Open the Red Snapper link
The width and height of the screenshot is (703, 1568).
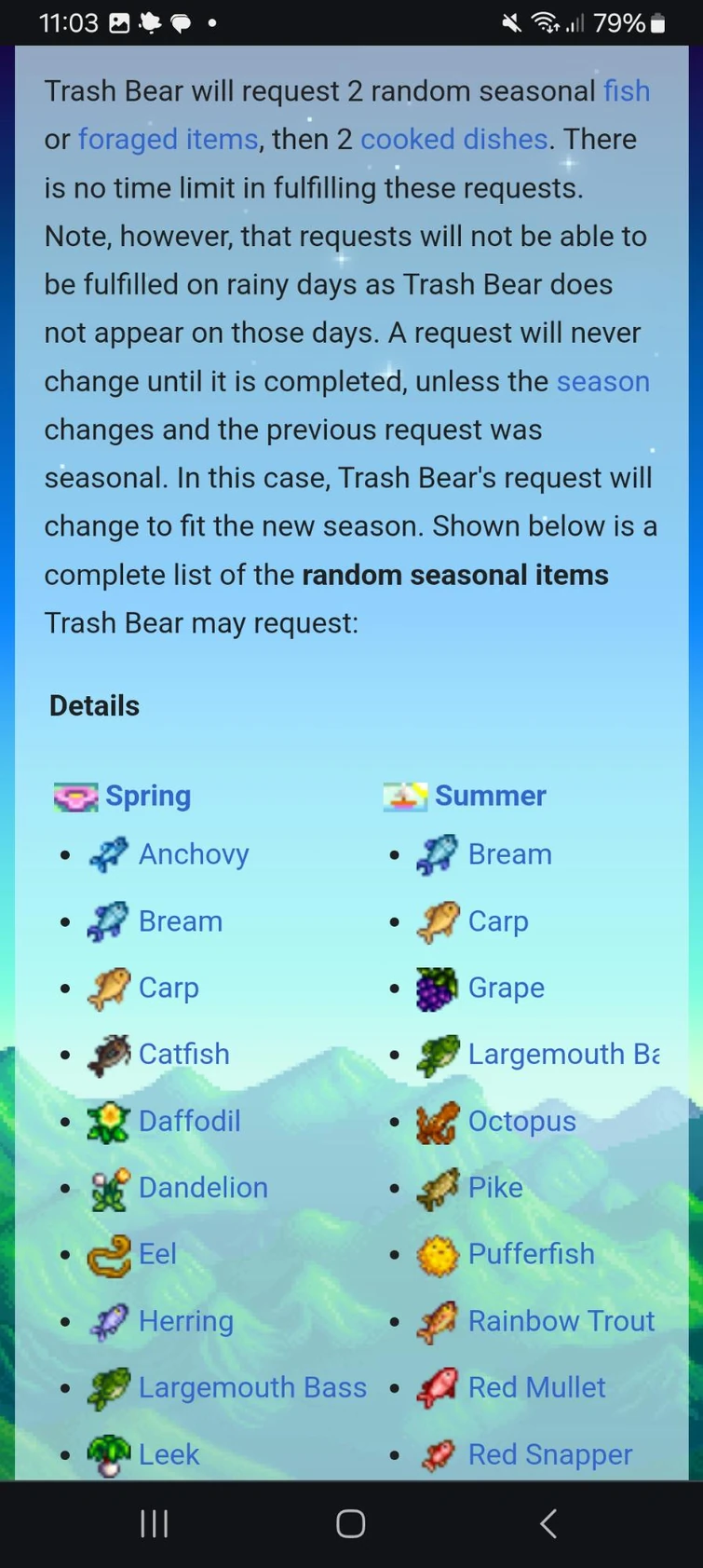[549, 1454]
